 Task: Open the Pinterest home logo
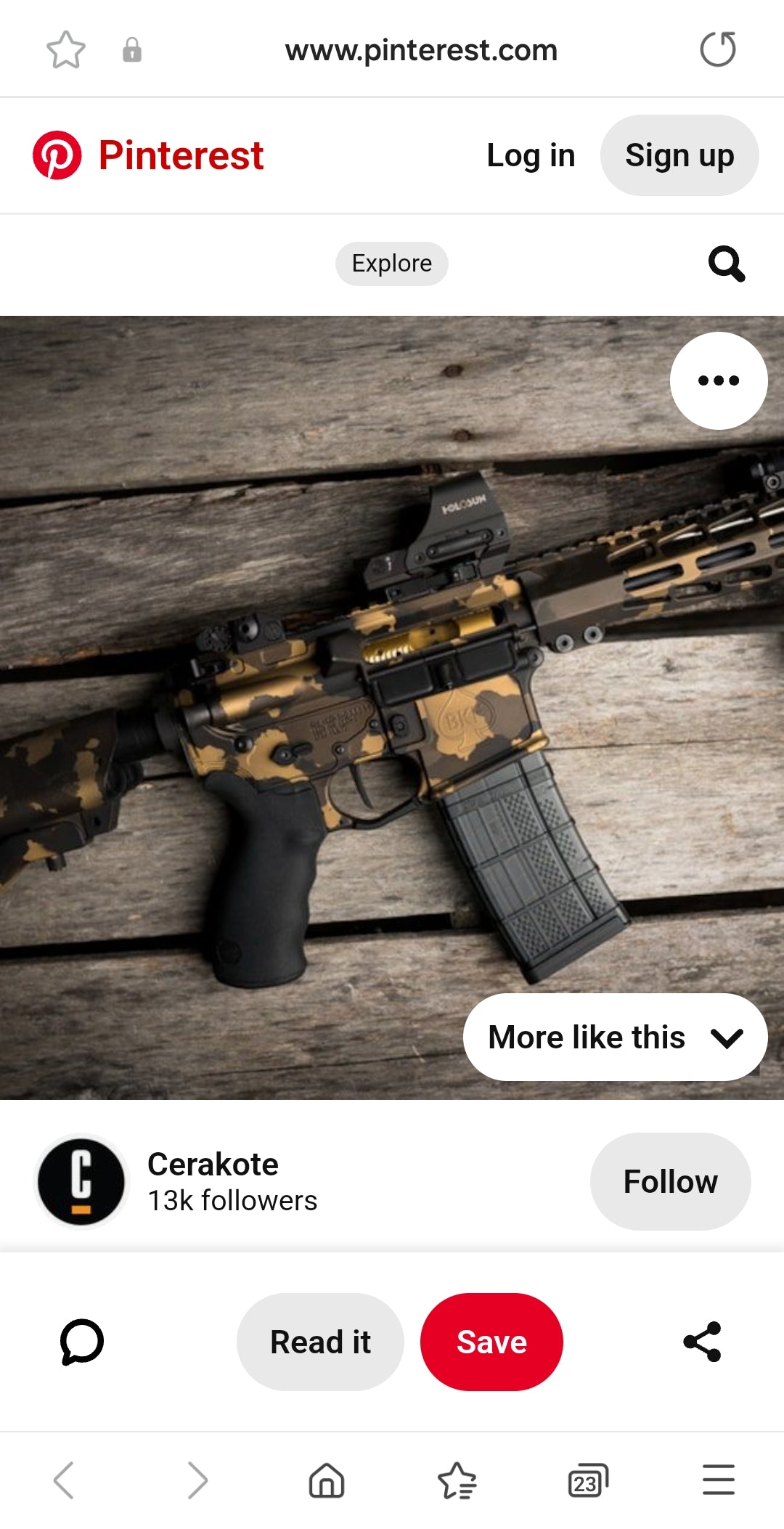148,155
